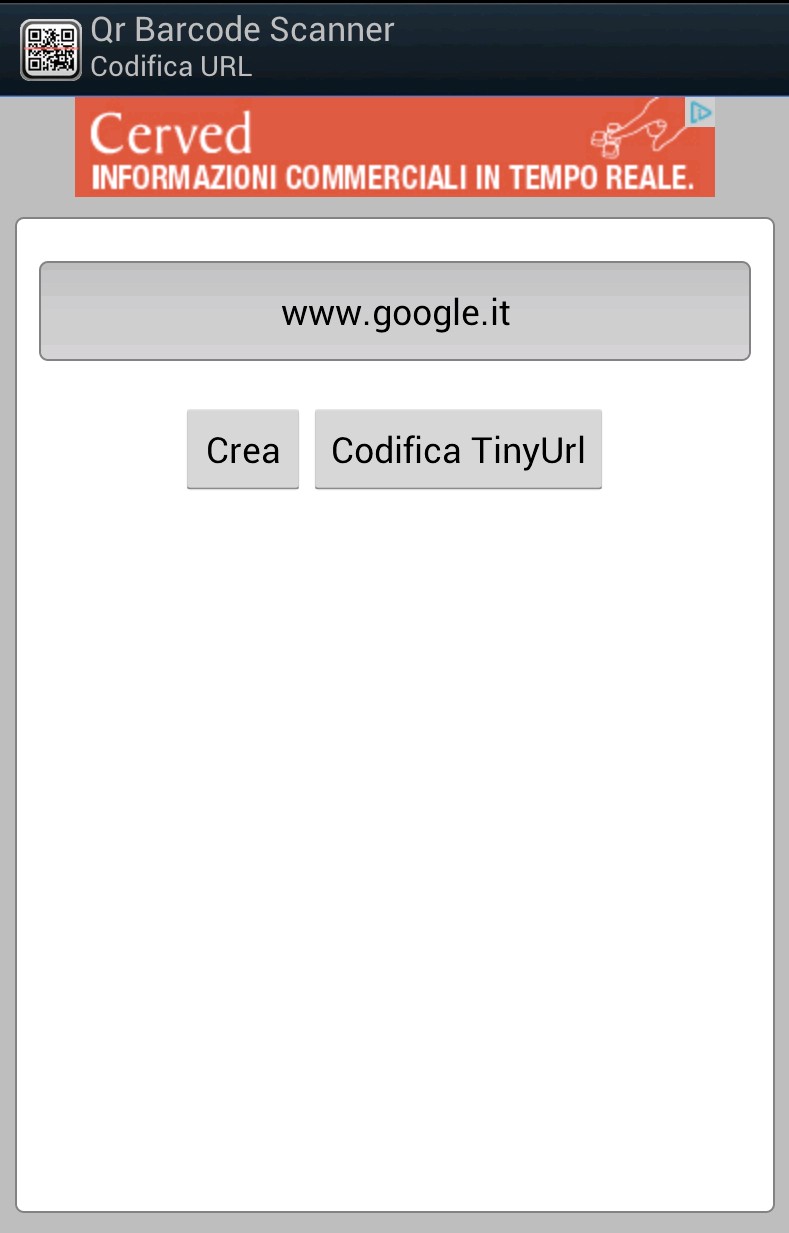Tap the www.google.it URL field
This screenshot has height=1233, width=789.
point(394,312)
